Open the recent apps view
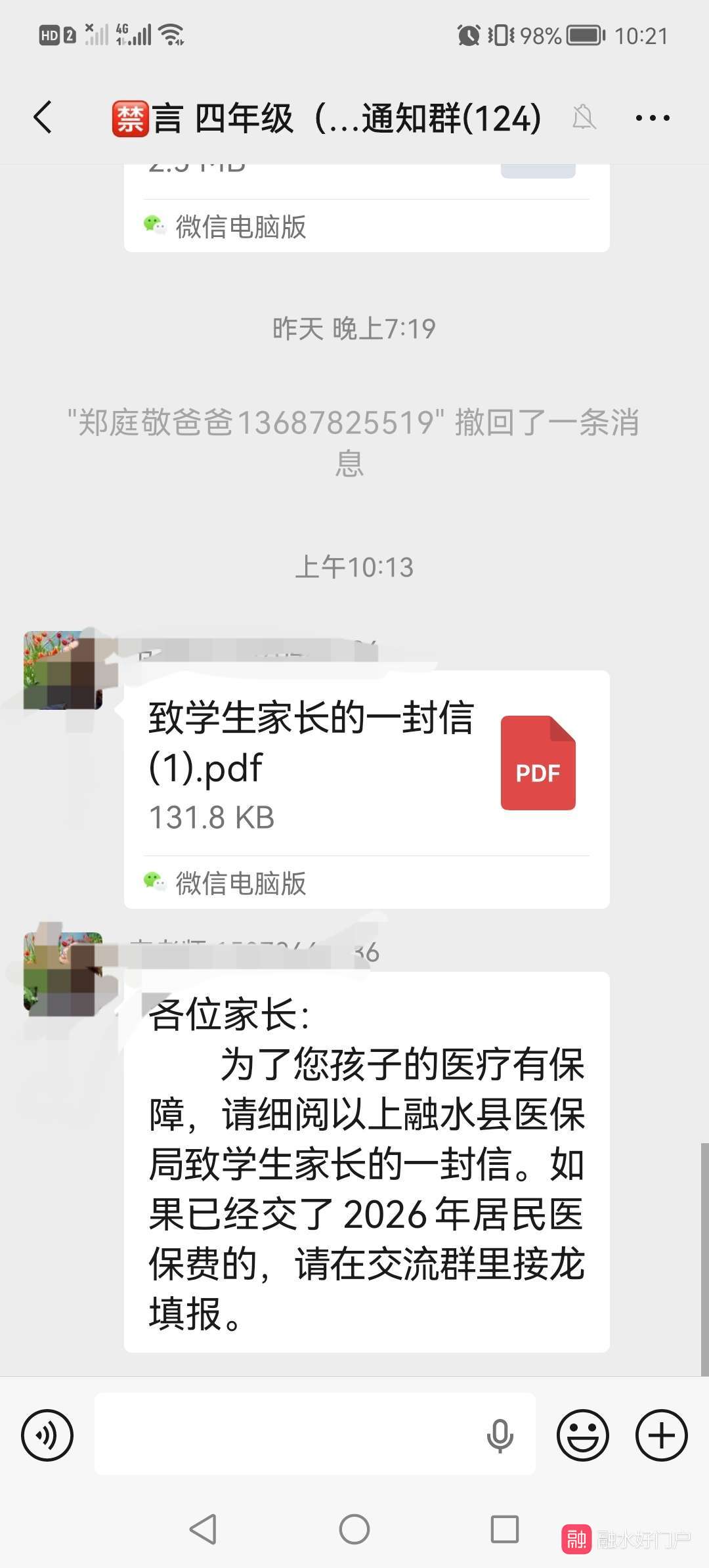The height and width of the screenshot is (1568, 709). tap(504, 1529)
